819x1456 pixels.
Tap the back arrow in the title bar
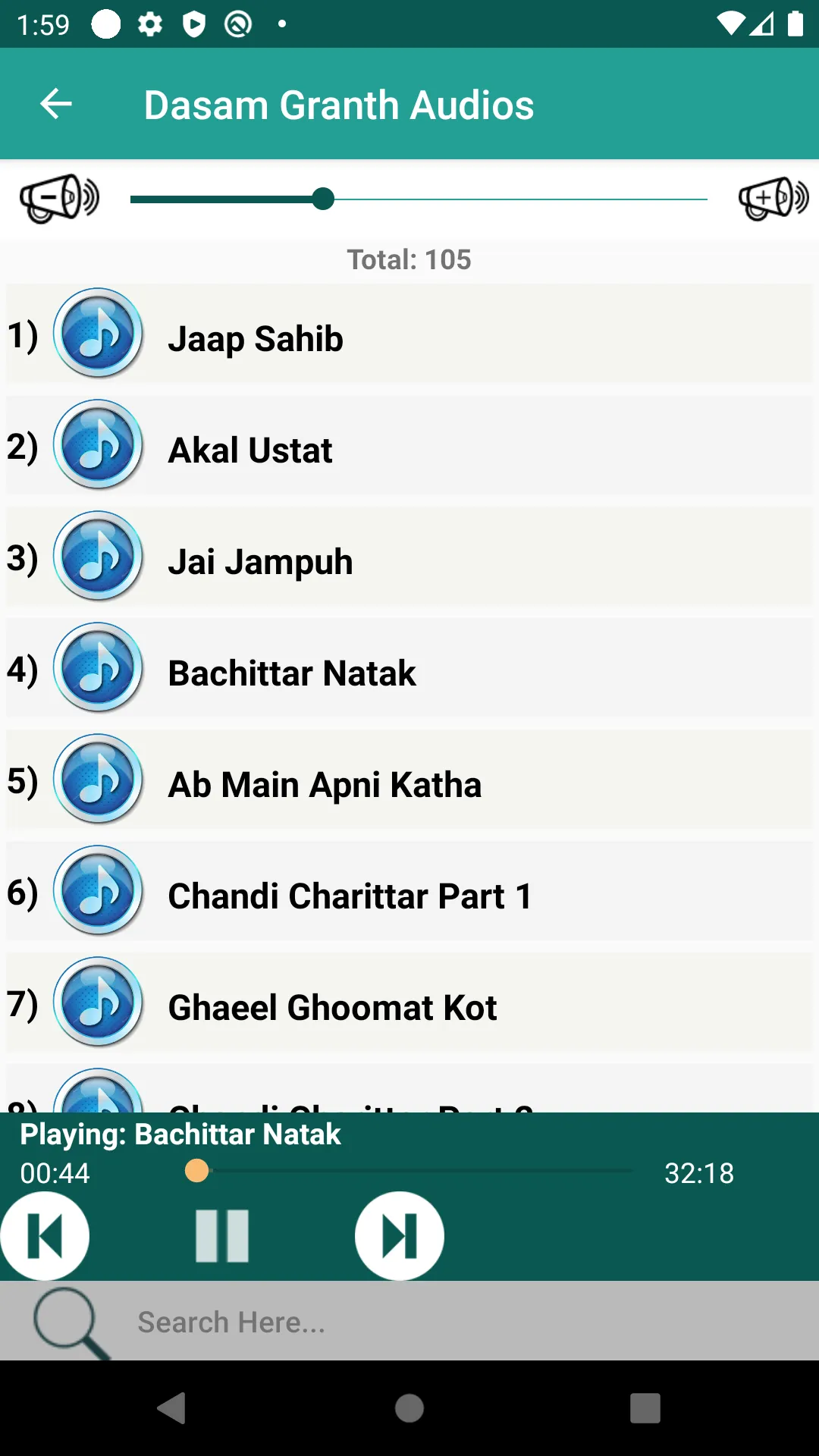click(55, 104)
